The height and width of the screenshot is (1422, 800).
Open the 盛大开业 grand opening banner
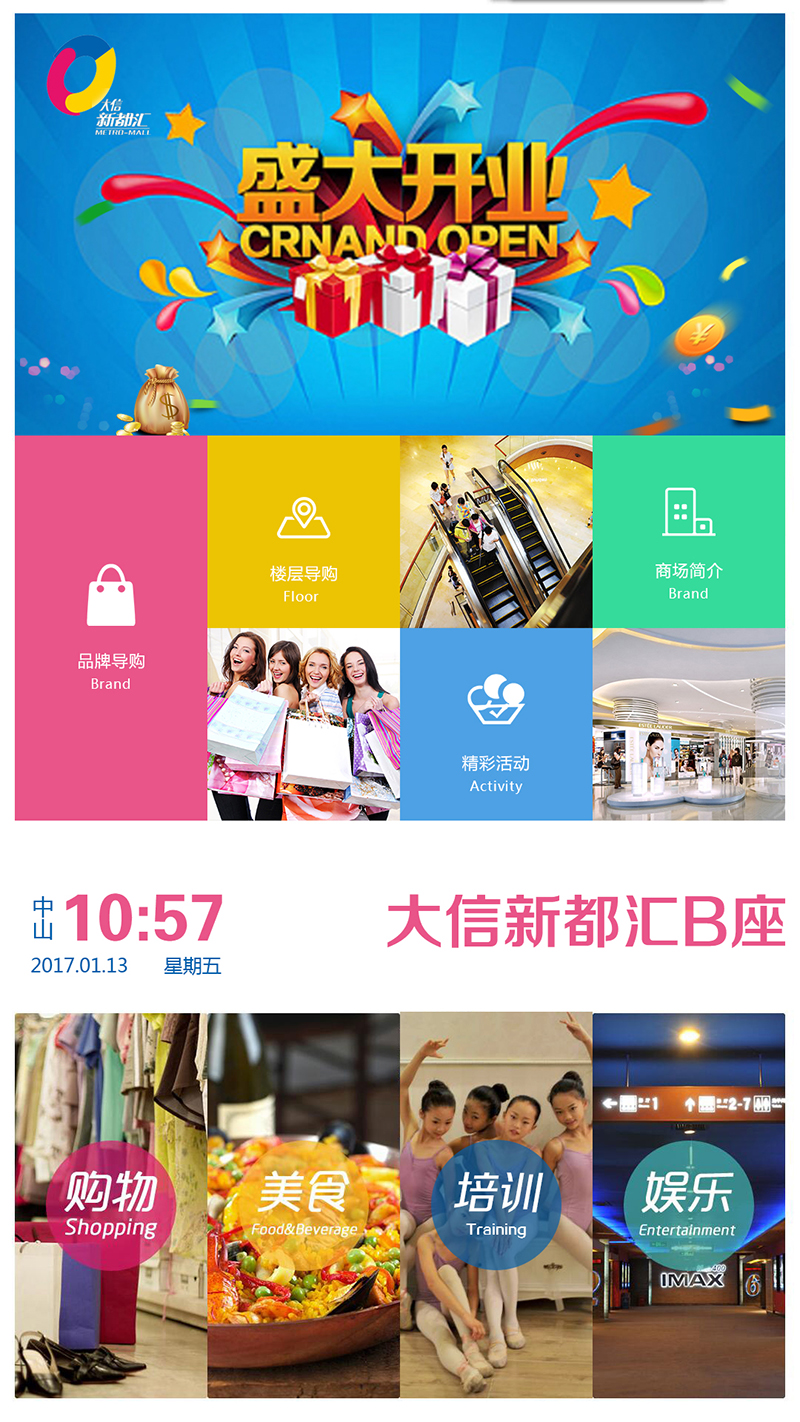point(400,225)
